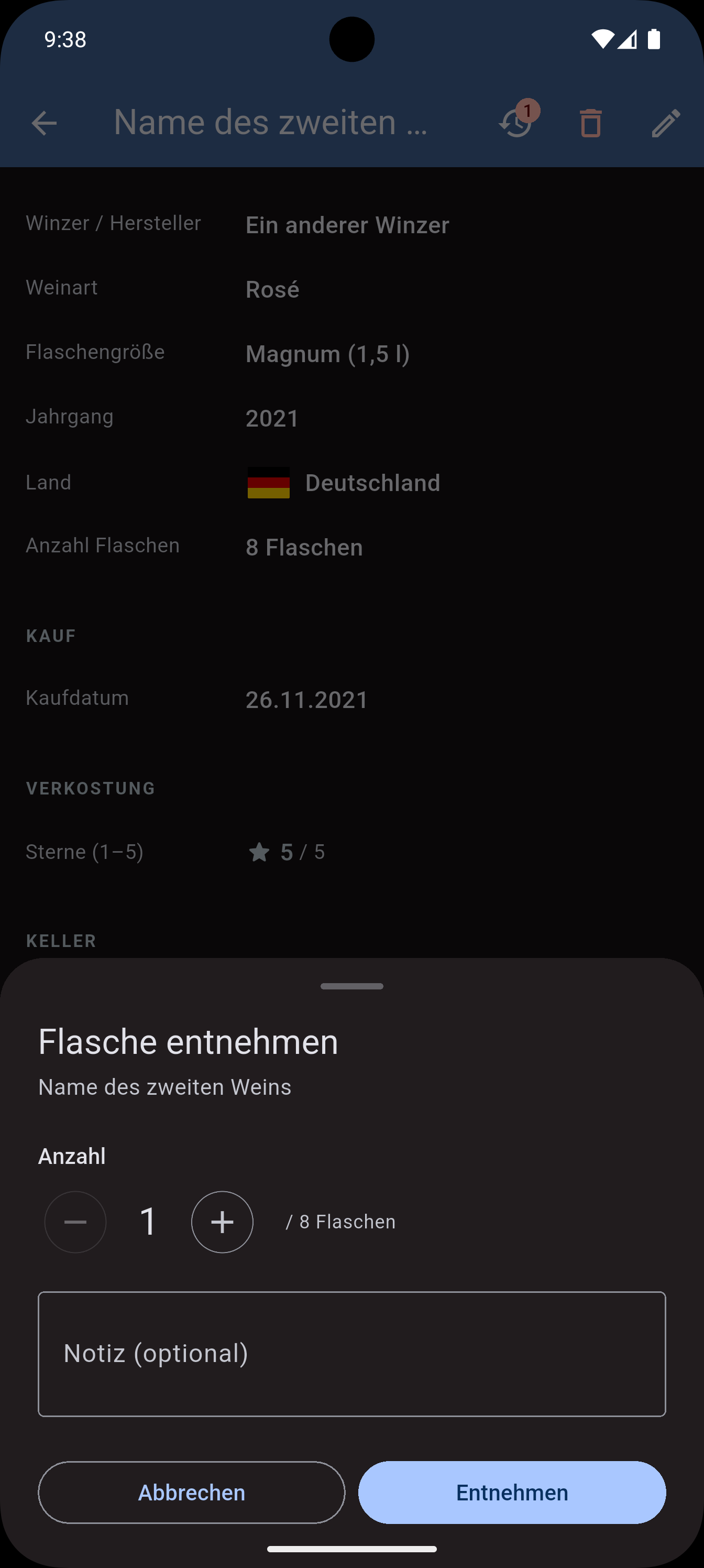Image resolution: width=704 pixels, height=1568 pixels.
Task: Click the star icon next to the rating
Action: [261, 852]
